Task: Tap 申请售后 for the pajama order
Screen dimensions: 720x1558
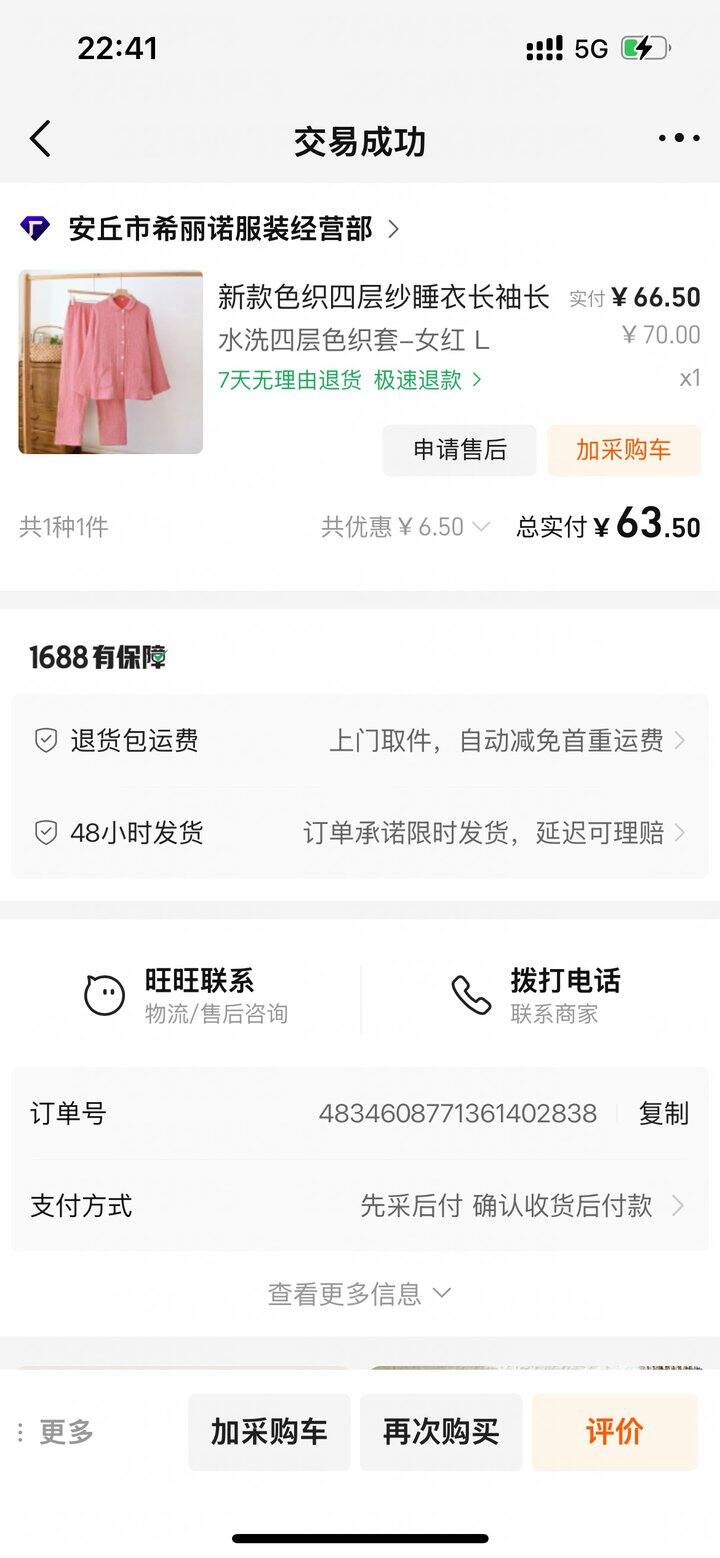Action: coord(459,450)
